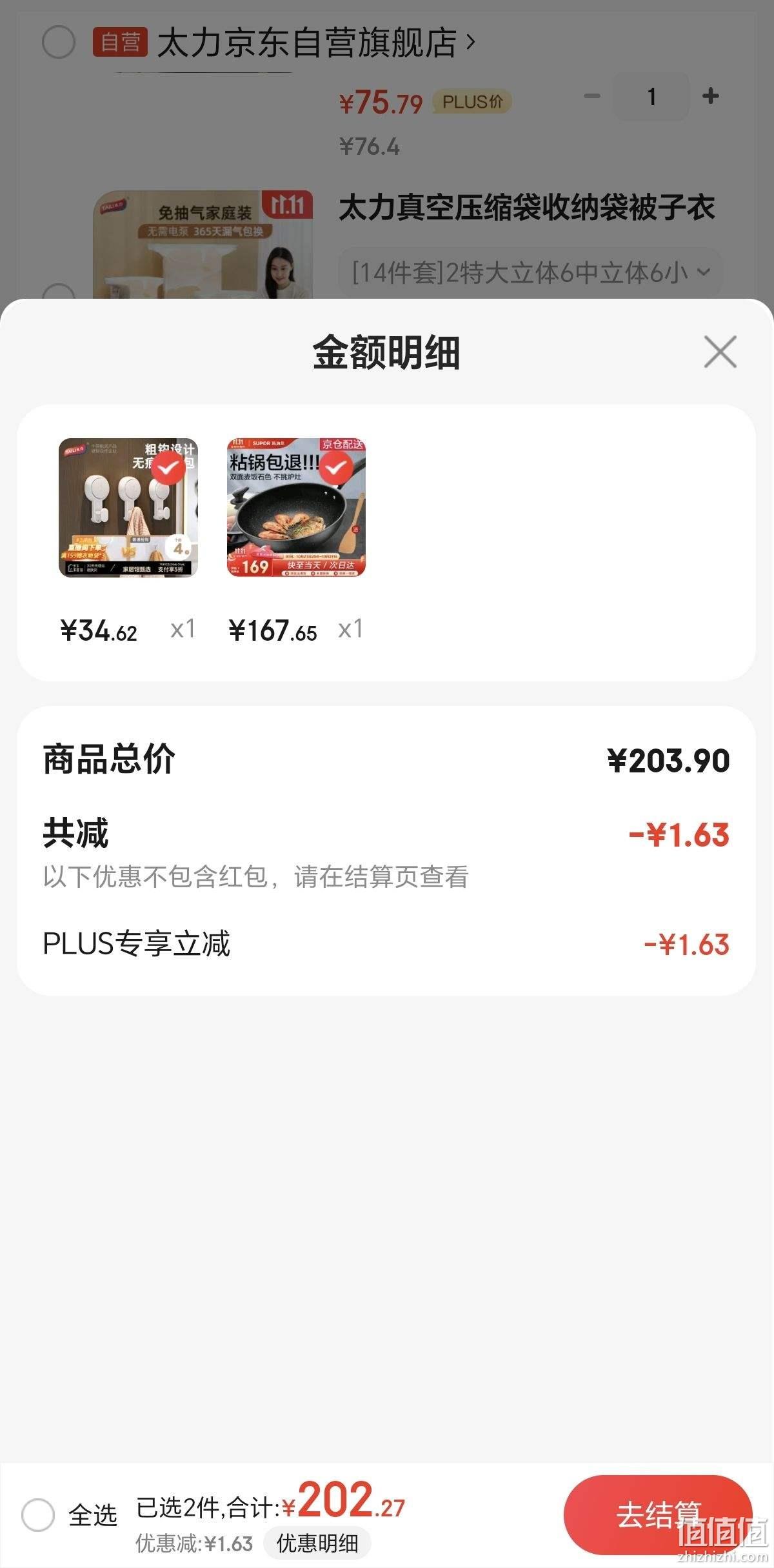Expand the 14件套 spec dropdown
This screenshot has width=774, height=1568.
point(530,272)
